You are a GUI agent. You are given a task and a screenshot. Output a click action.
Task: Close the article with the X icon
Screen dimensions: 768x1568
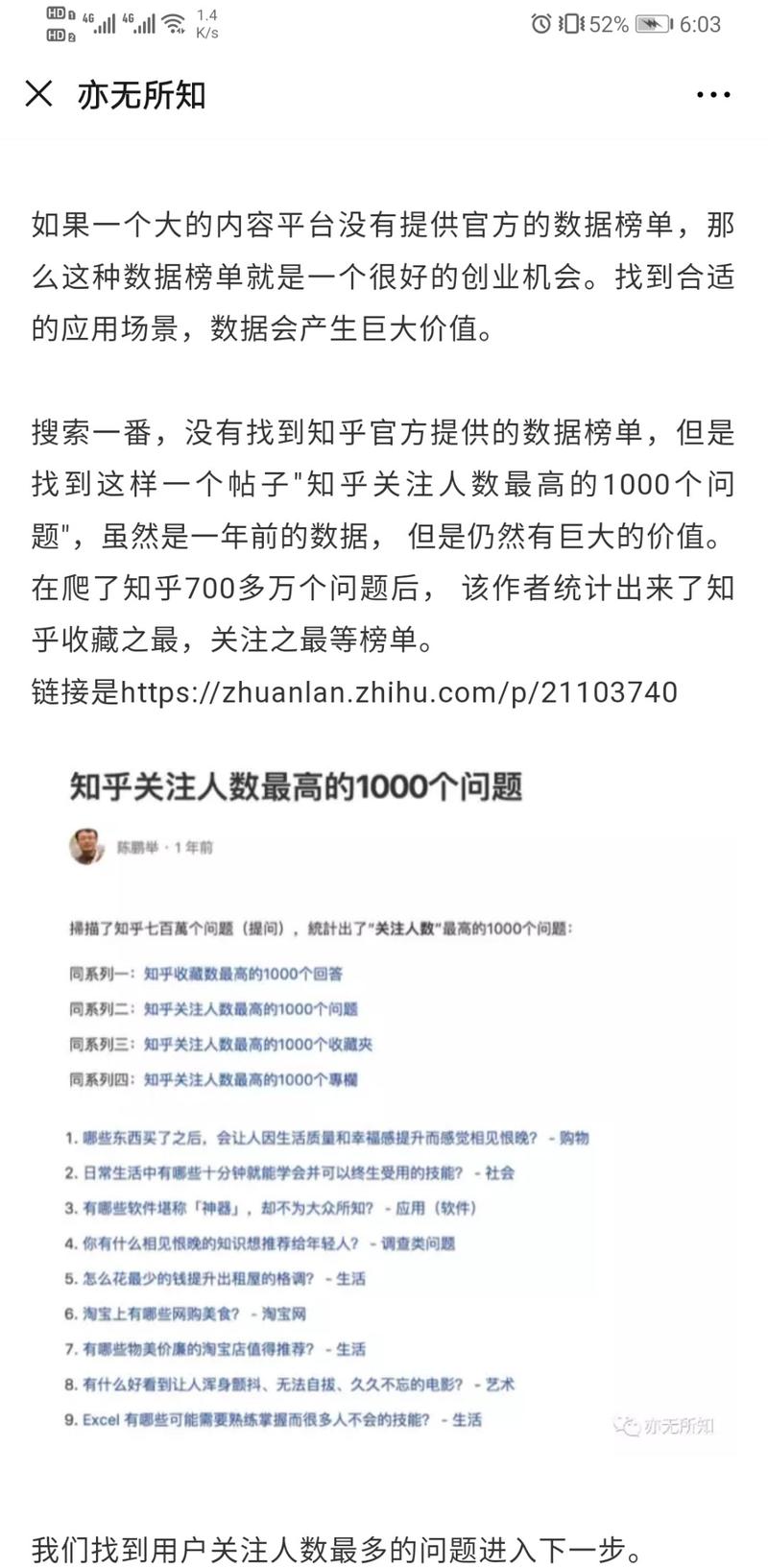[x=38, y=94]
